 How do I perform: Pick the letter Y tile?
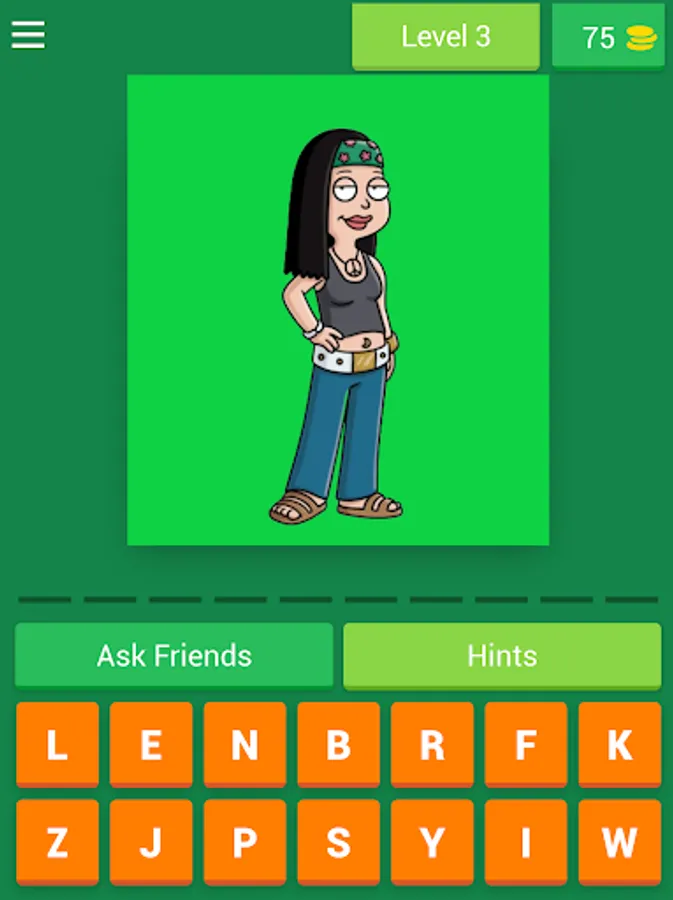pyautogui.click(x=432, y=842)
